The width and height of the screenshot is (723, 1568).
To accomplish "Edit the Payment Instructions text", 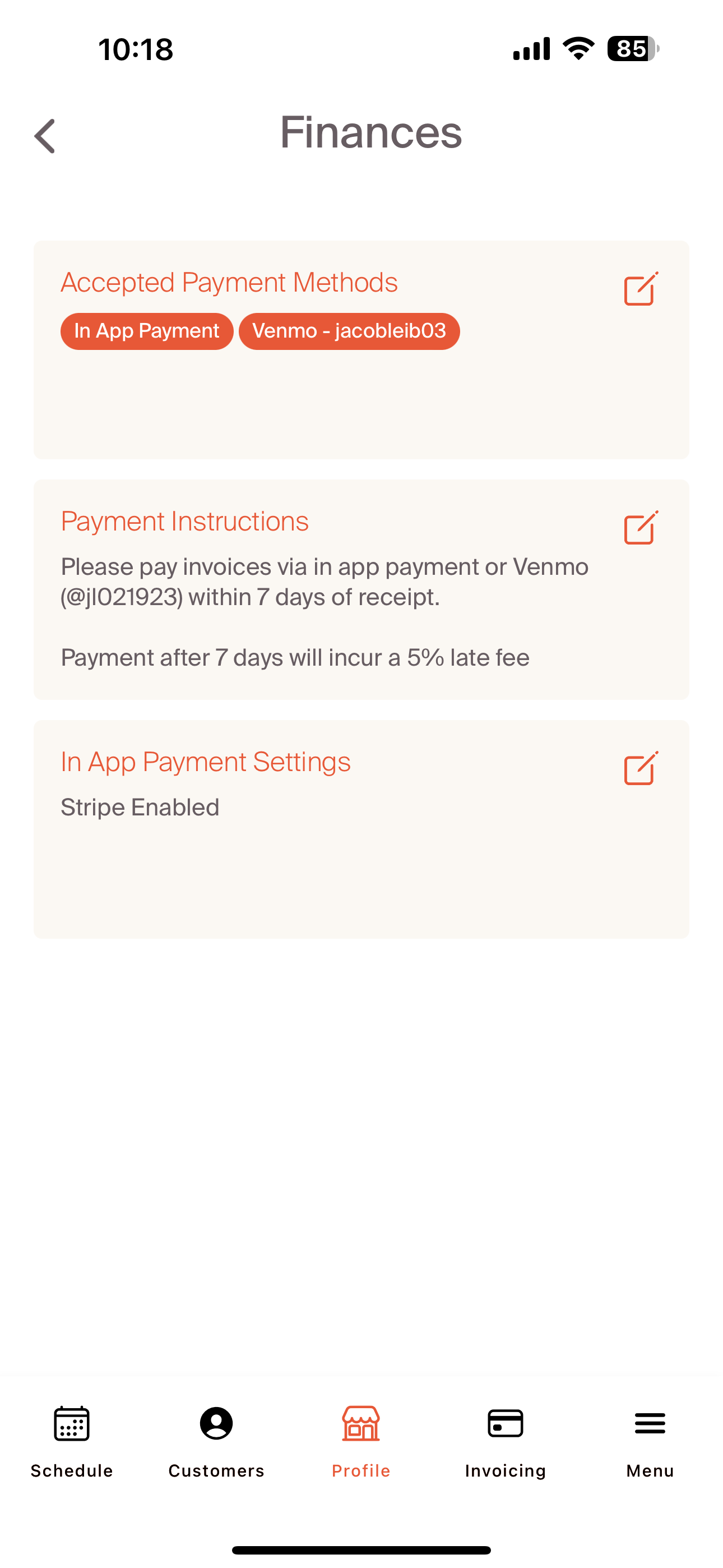I will coord(640,528).
